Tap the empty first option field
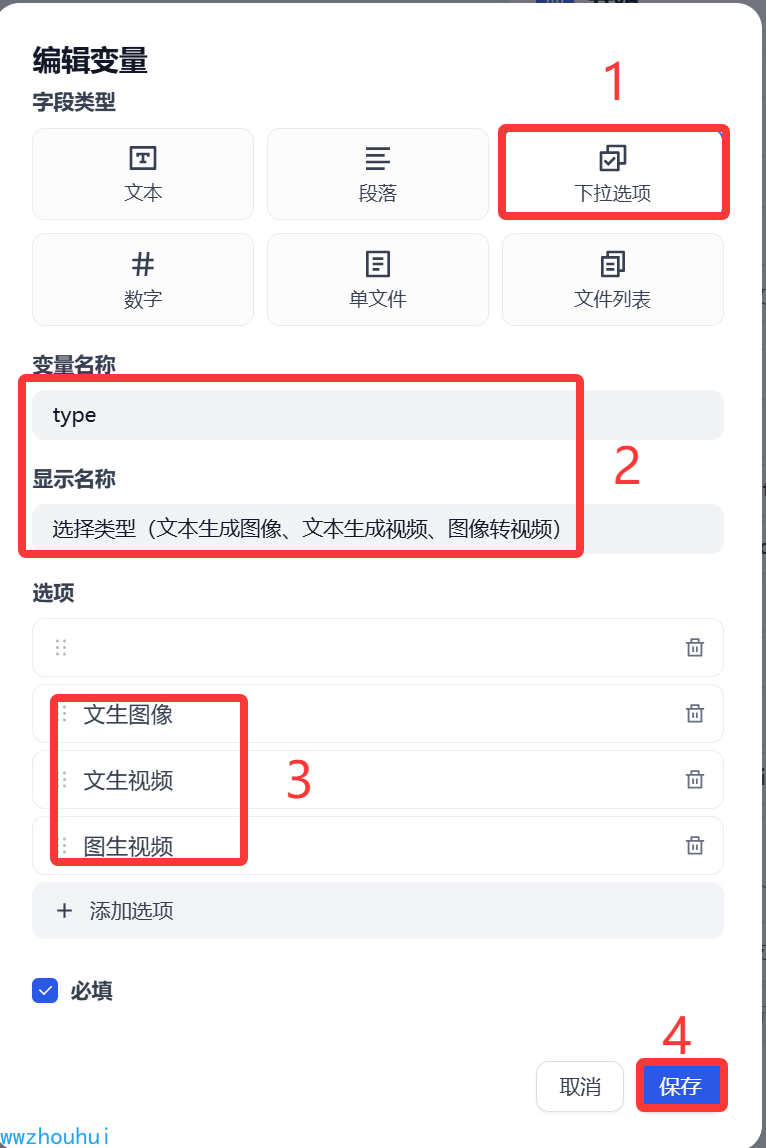 [370, 647]
